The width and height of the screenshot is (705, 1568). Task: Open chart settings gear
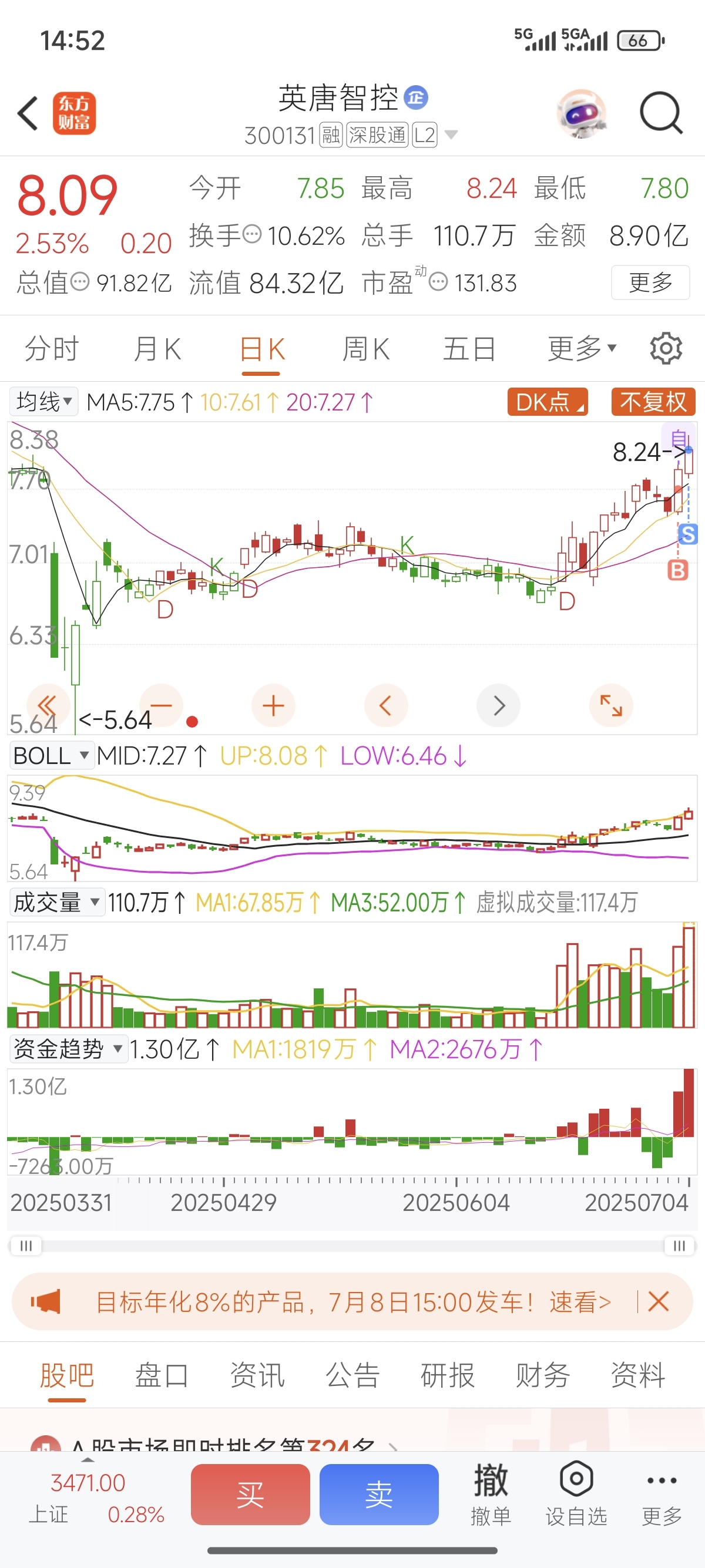[666, 349]
